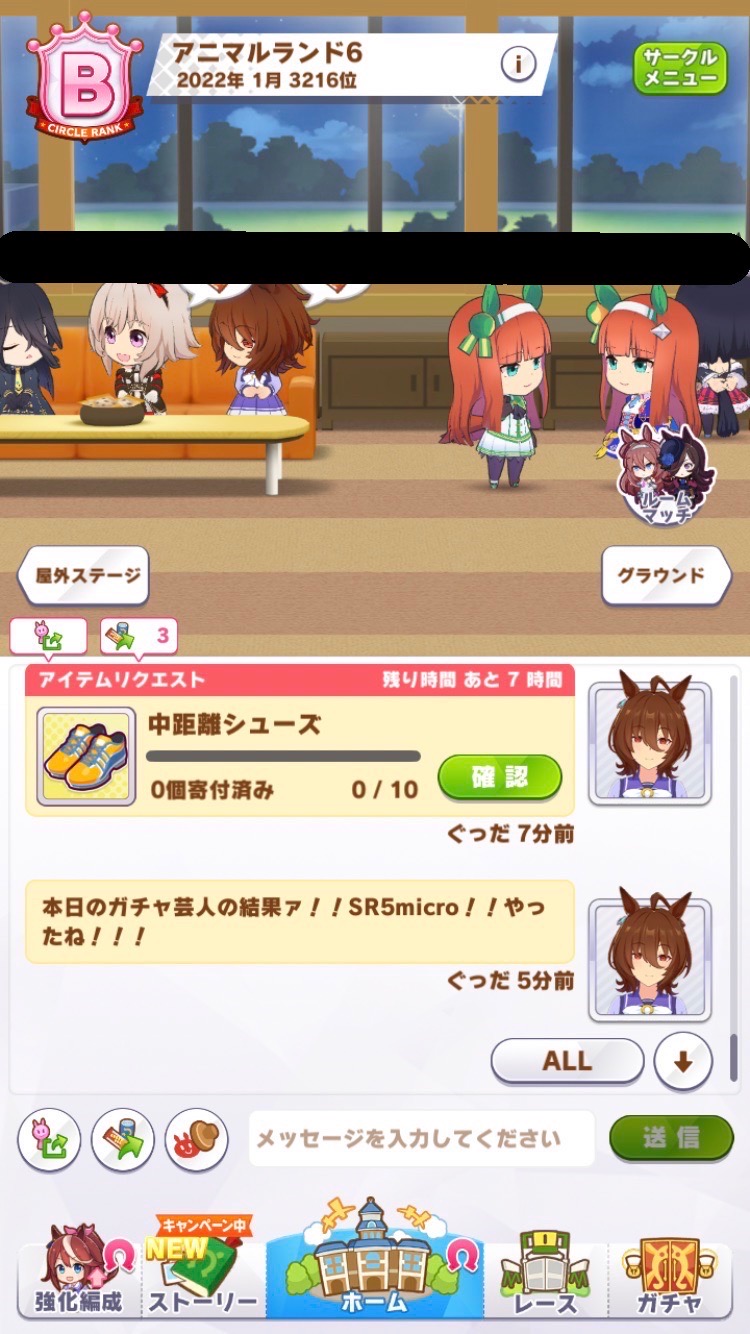Open the ルームマッチ icon
750x1334 pixels.
(x=660, y=473)
